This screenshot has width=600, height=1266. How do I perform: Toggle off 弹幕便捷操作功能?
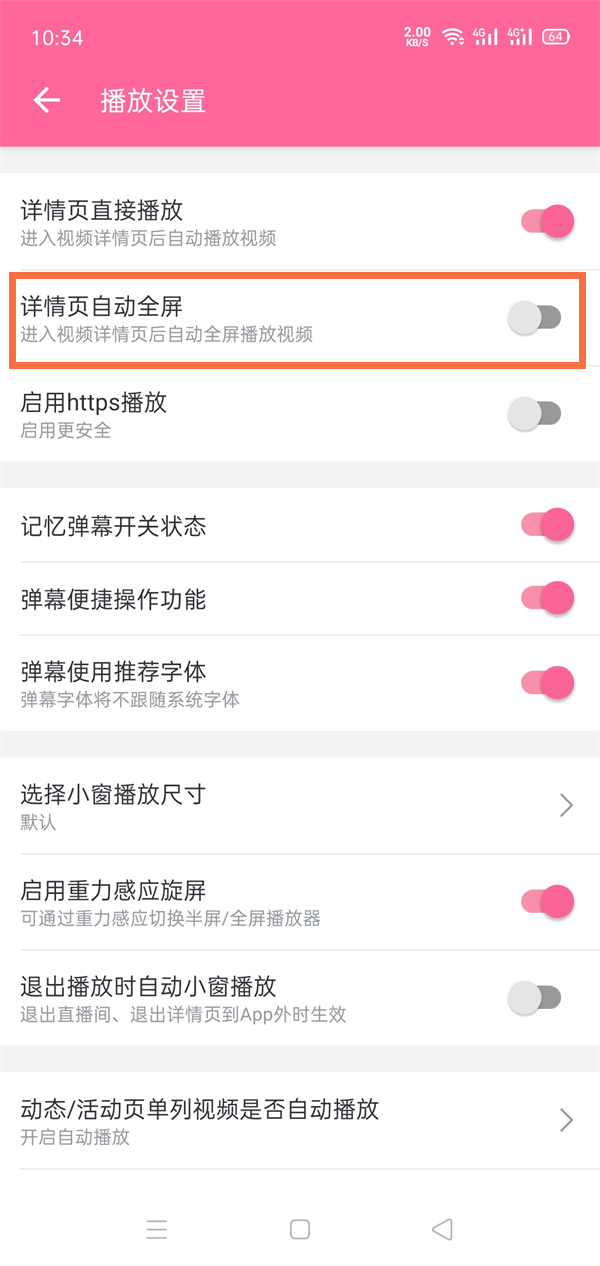tap(546, 598)
